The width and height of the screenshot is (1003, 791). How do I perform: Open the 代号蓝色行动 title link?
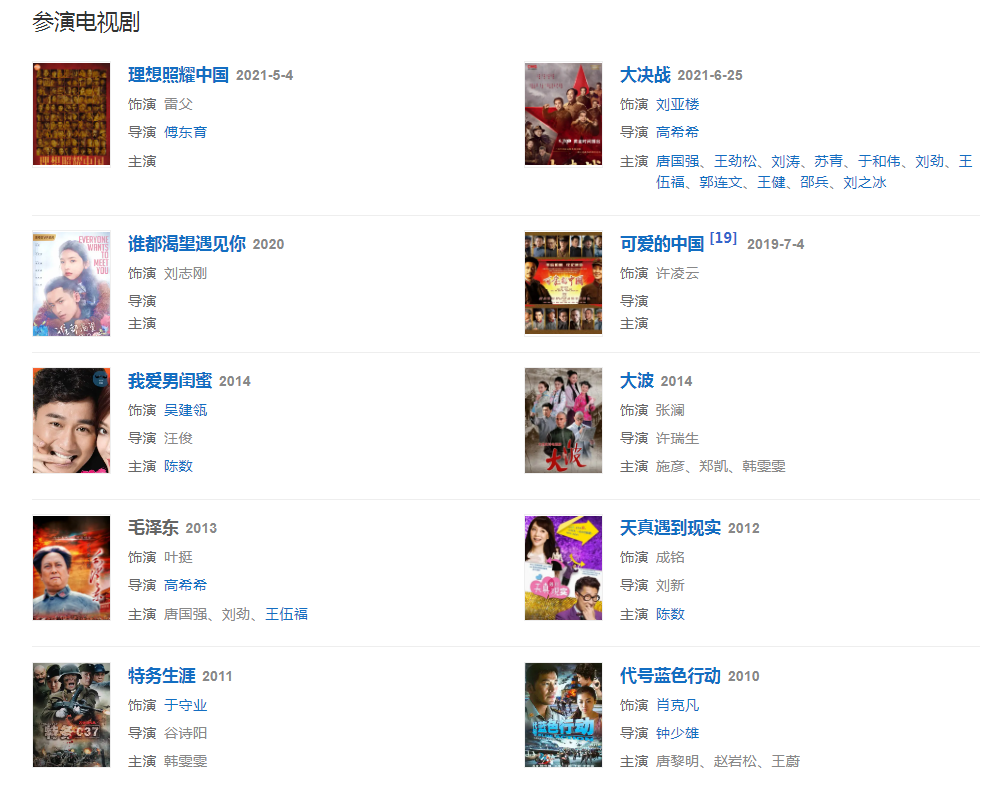click(x=669, y=676)
